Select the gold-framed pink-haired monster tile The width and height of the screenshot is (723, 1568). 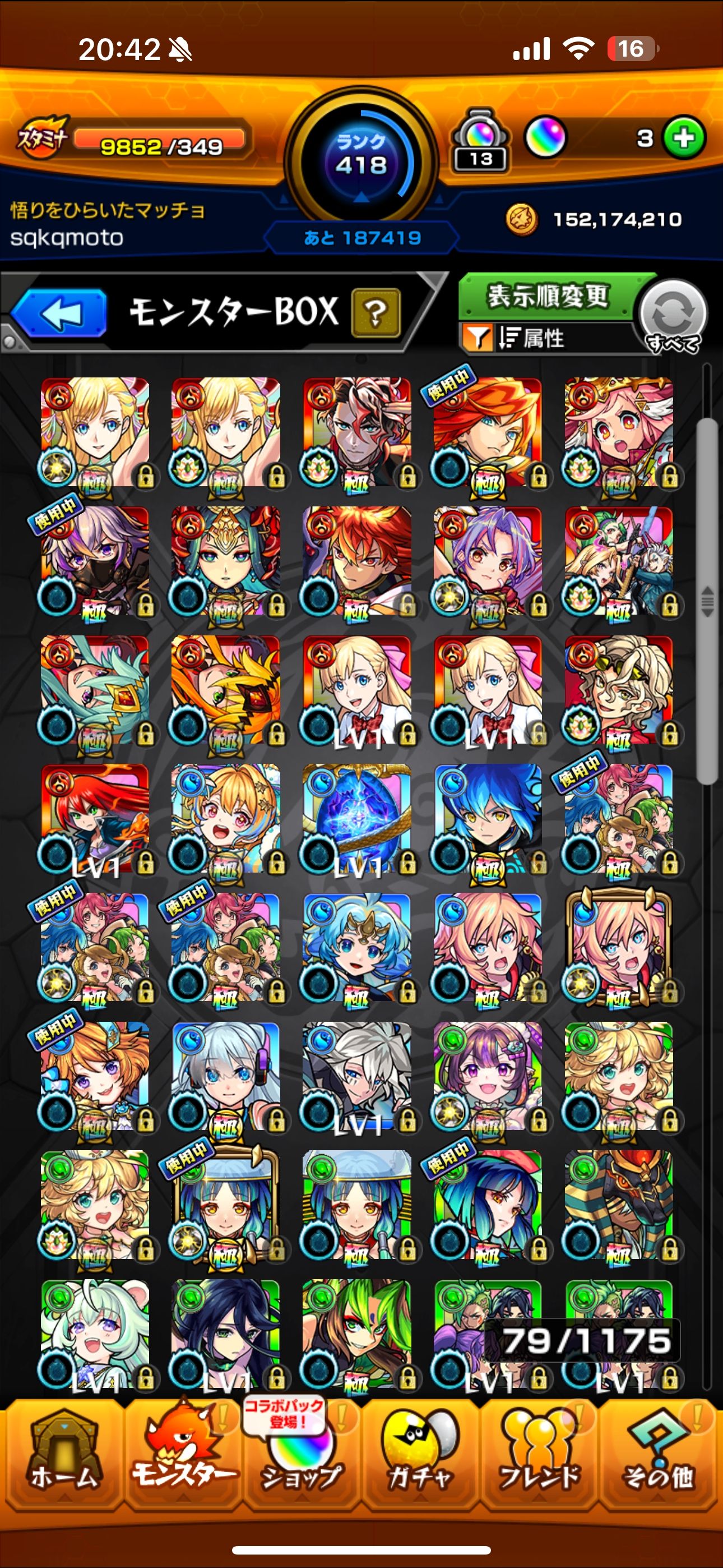[x=618, y=947]
